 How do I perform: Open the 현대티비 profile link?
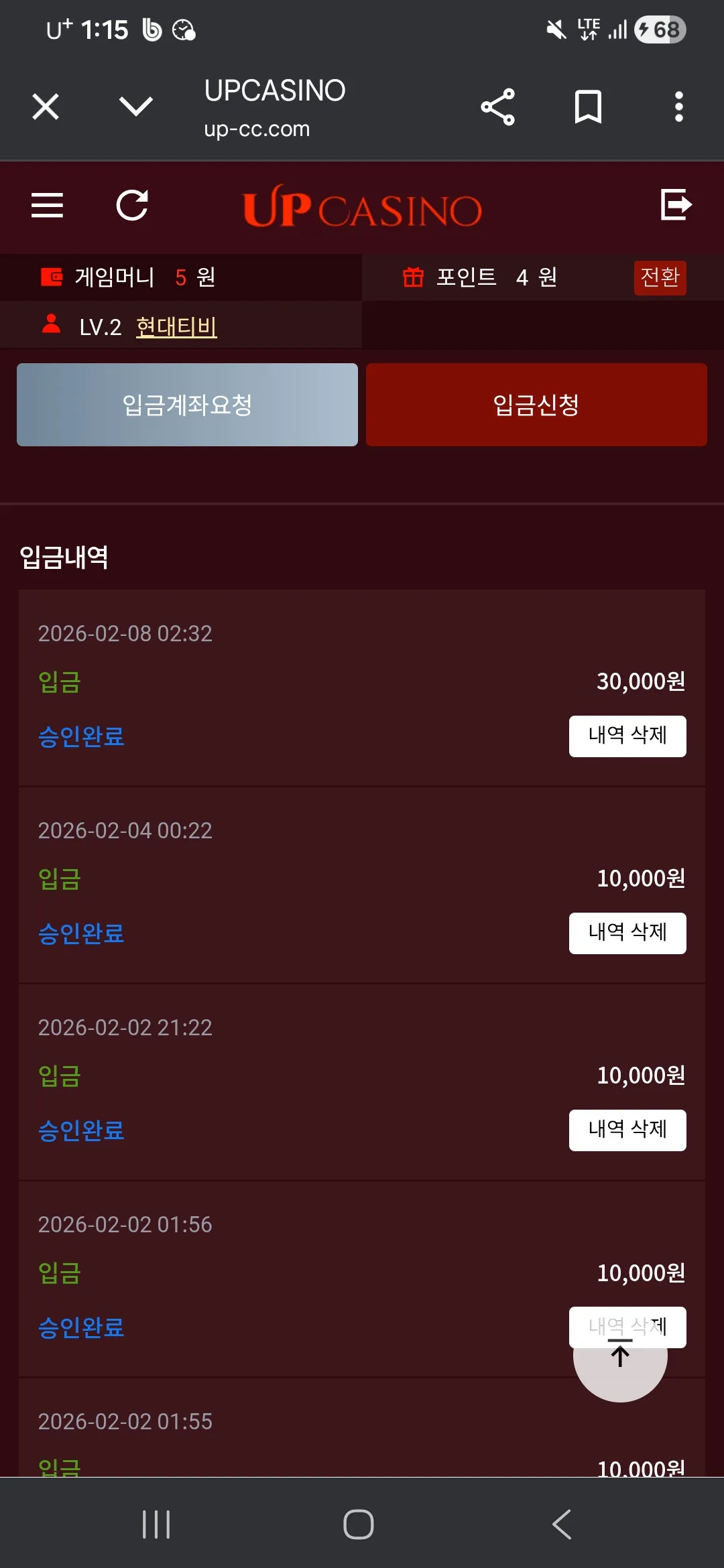176,327
